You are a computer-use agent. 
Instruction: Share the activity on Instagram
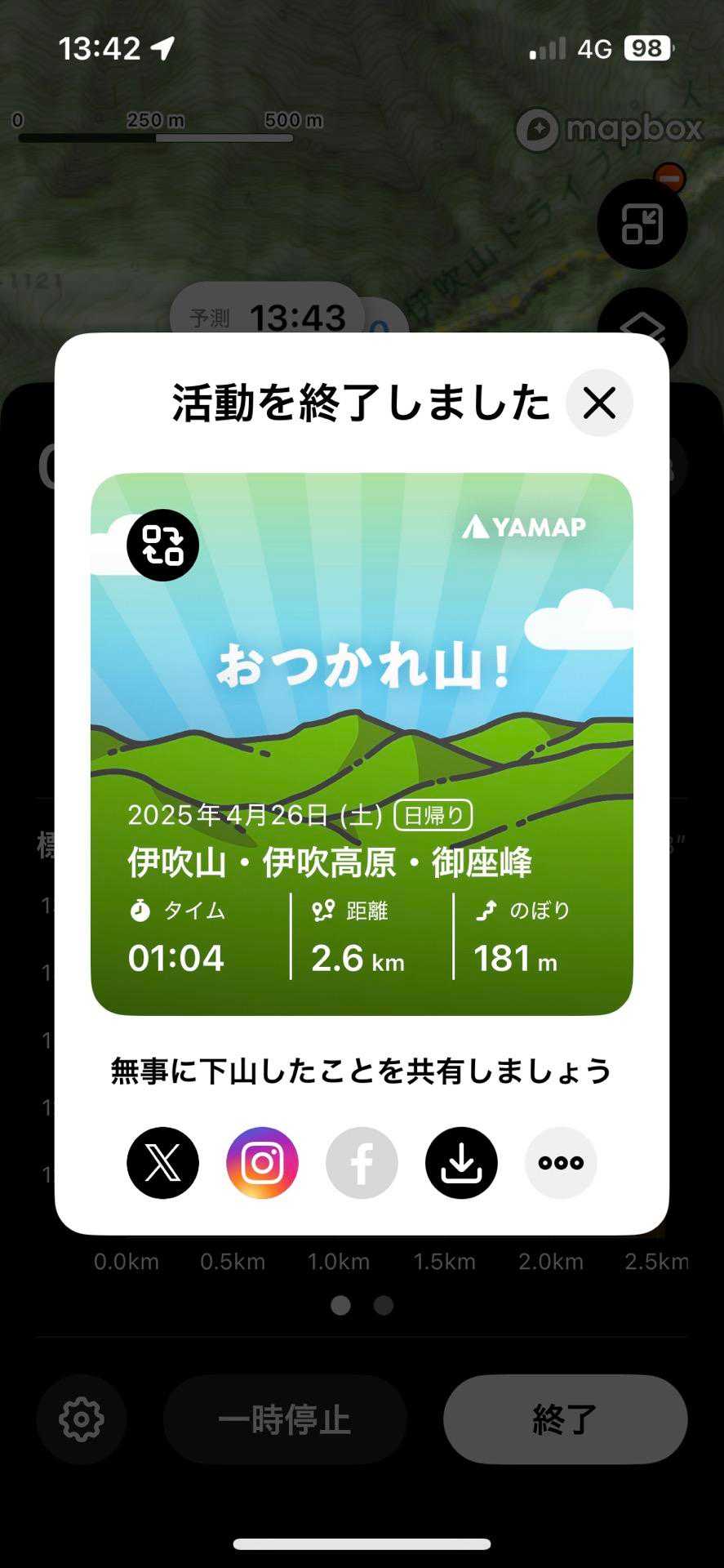[x=262, y=1162]
